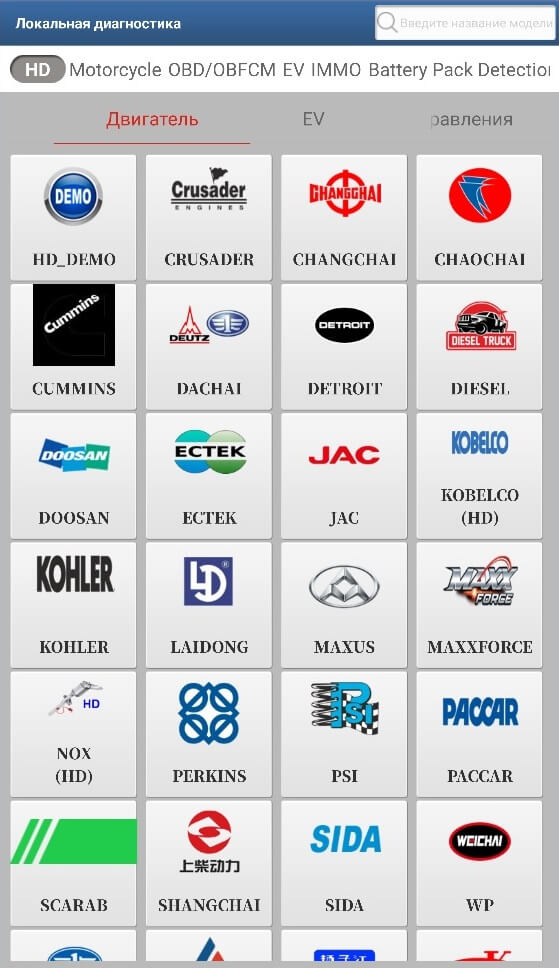Open the JAC tile

coord(344,476)
